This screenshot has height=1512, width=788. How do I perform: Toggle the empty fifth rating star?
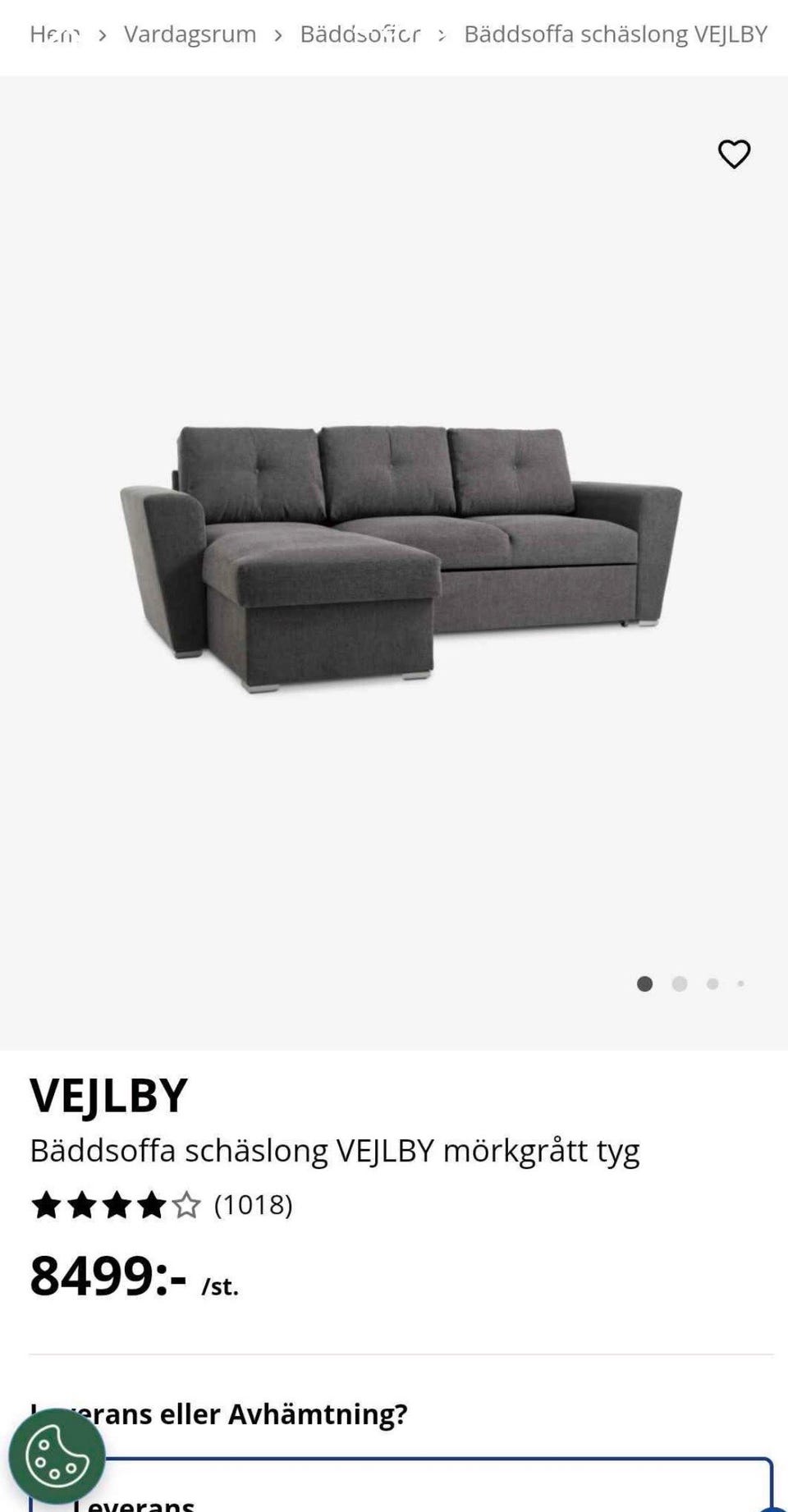tap(186, 1206)
